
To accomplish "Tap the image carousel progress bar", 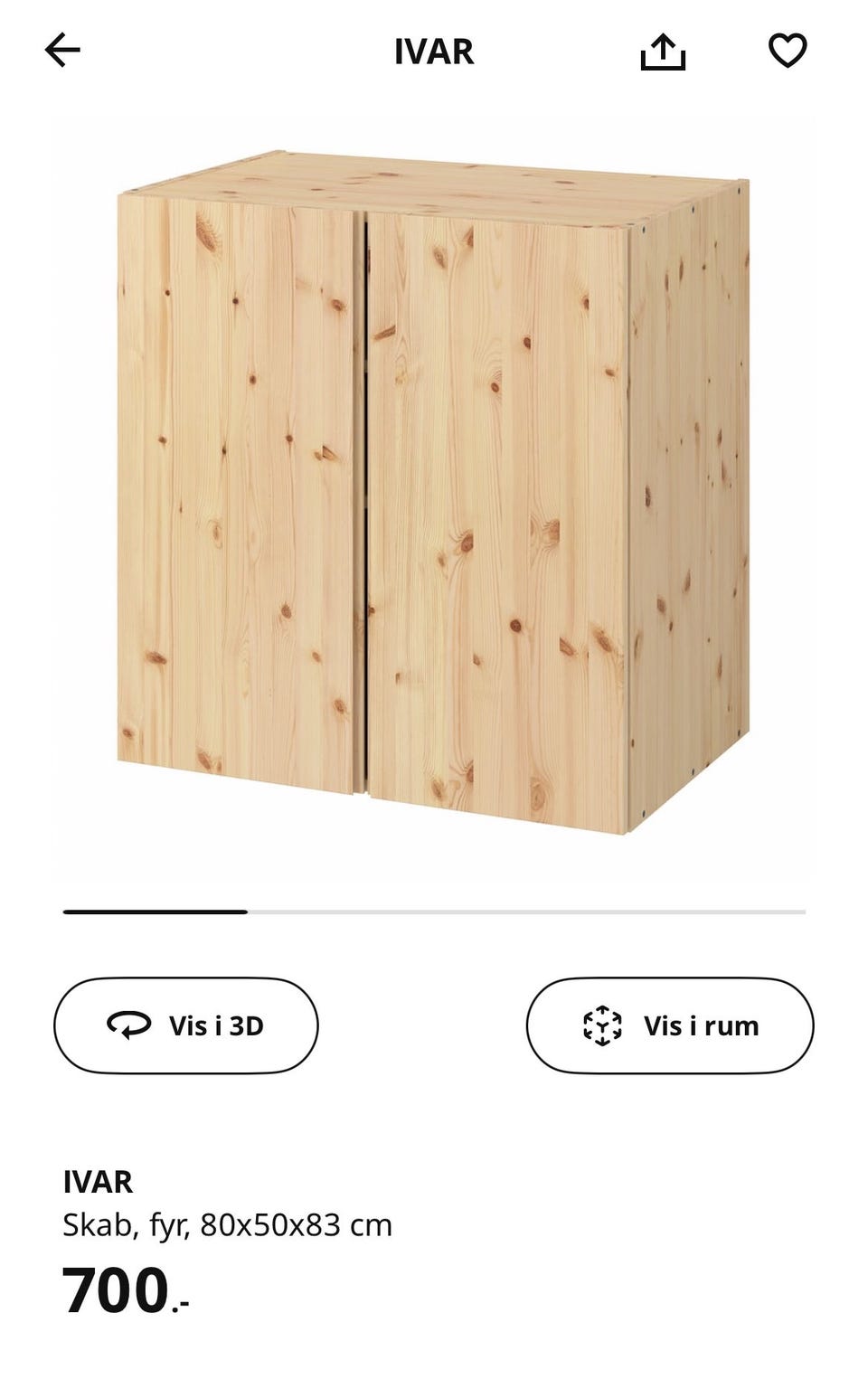I will (x=434, y=912).
